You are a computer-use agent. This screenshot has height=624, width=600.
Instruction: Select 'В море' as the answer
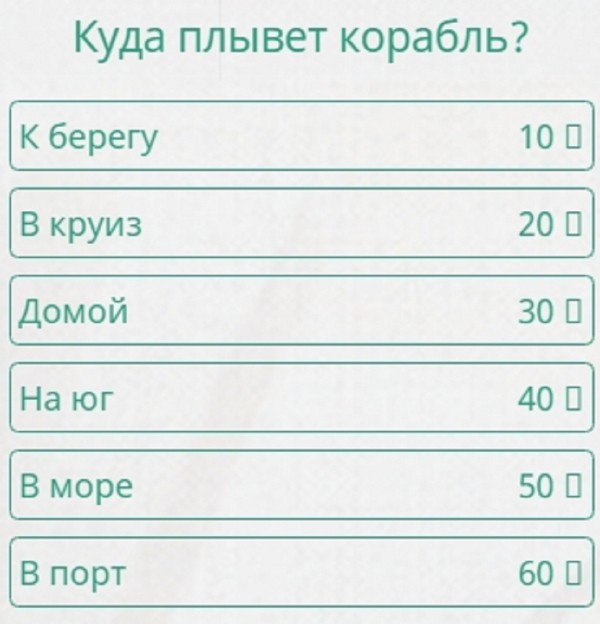(x=300, y=485)
